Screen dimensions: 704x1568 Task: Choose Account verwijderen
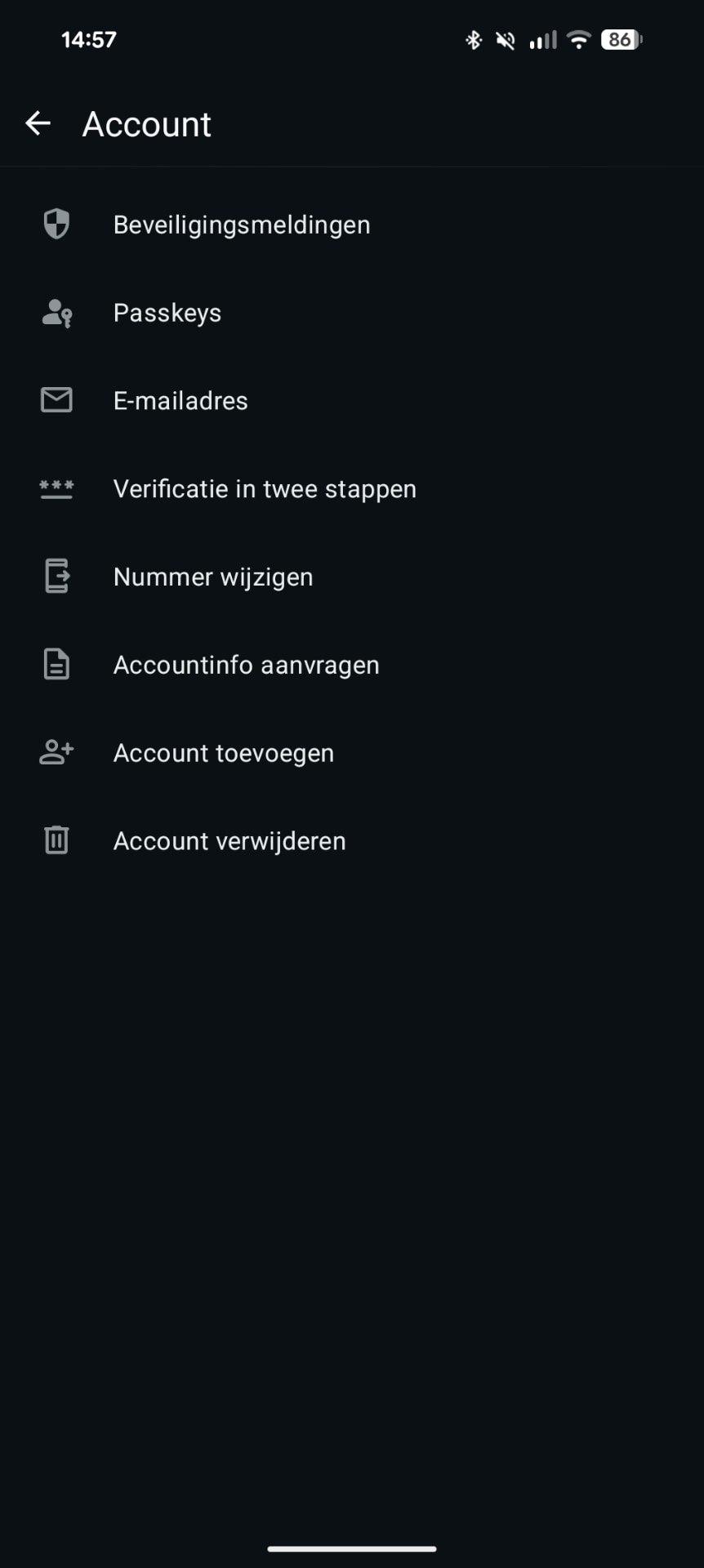(229, 840)
